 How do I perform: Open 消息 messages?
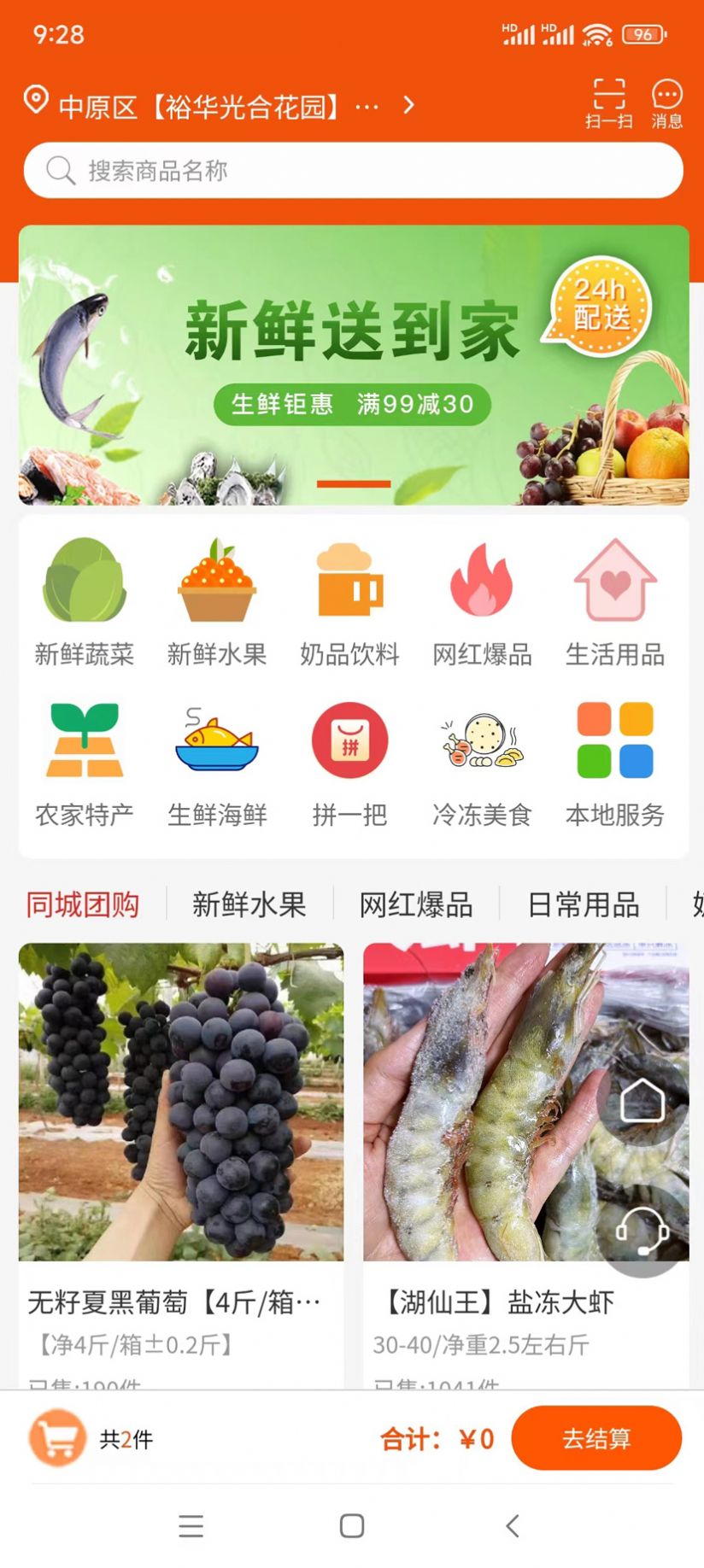tap(666, 102)
